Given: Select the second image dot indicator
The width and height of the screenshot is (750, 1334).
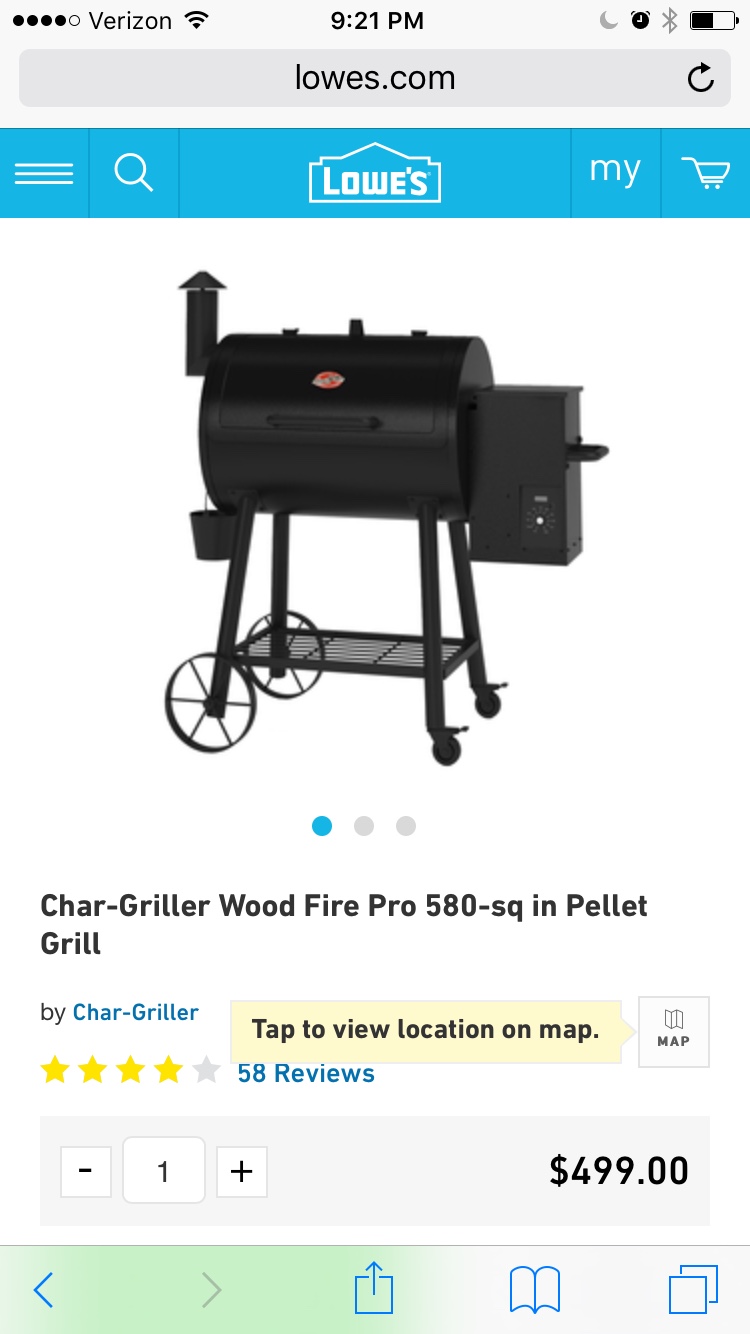Looking at the screenshot, I should tap(364, 826).
